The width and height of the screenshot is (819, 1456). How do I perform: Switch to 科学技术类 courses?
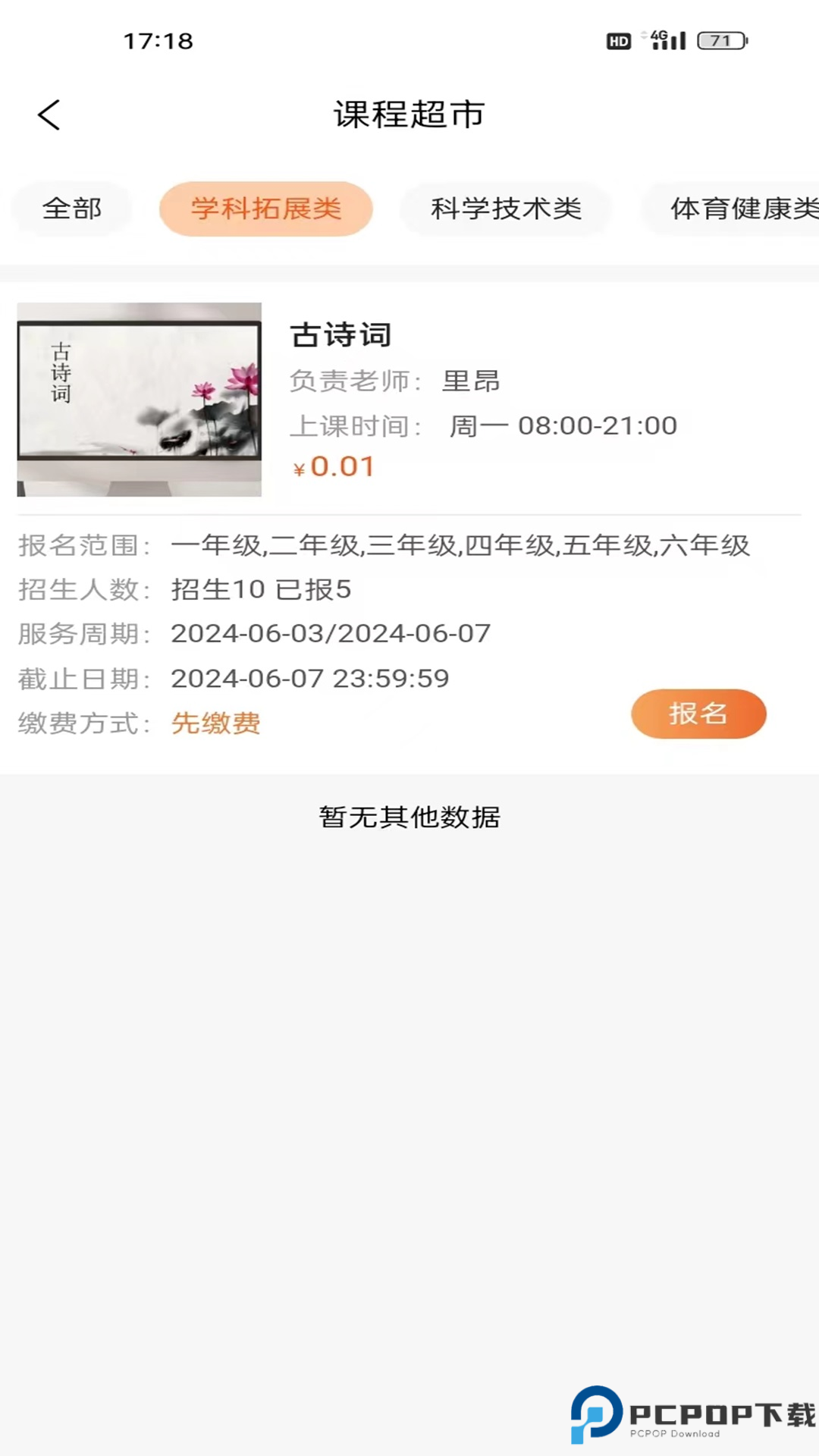[506, 209]
